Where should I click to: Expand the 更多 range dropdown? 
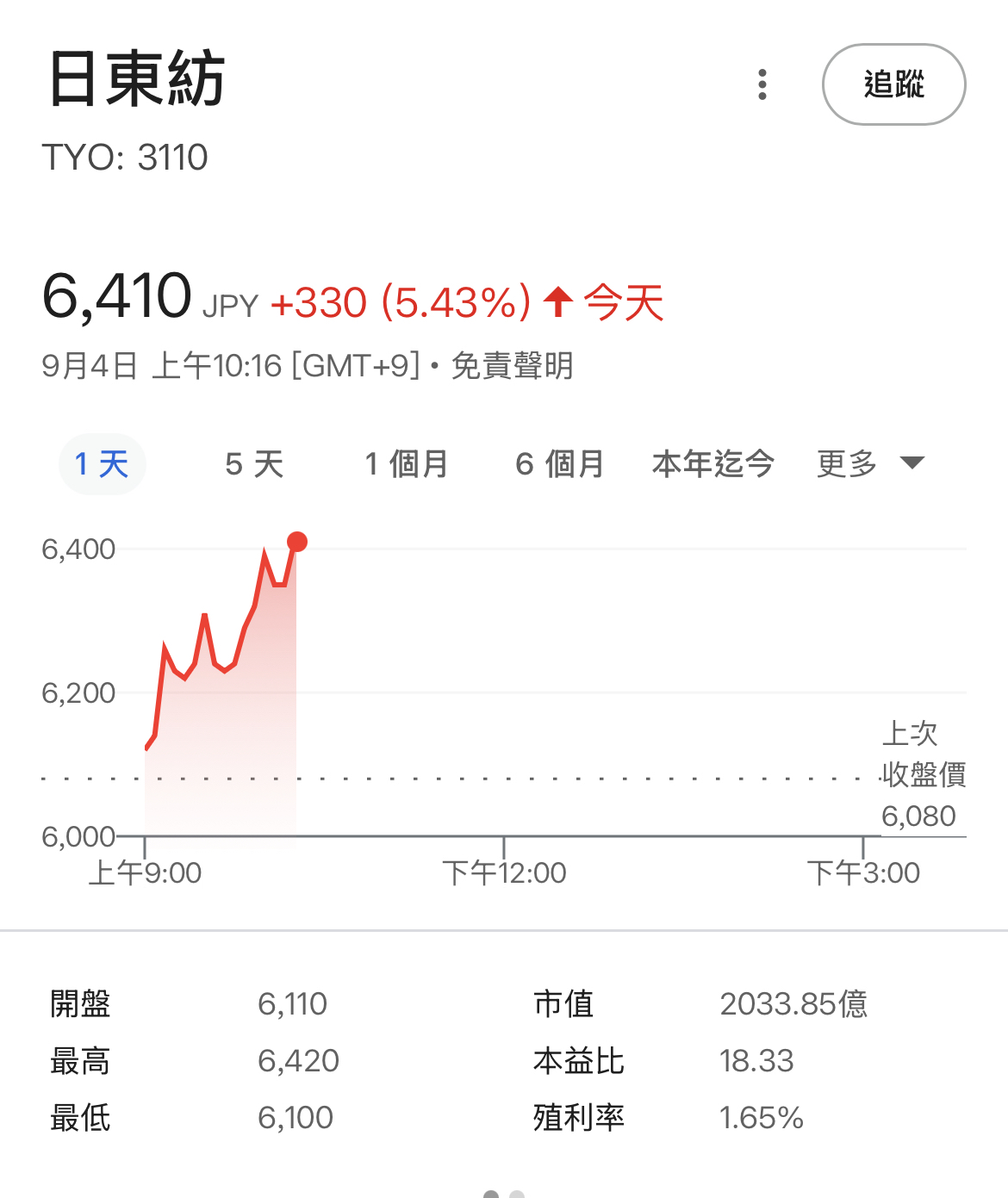click(870, 464)
